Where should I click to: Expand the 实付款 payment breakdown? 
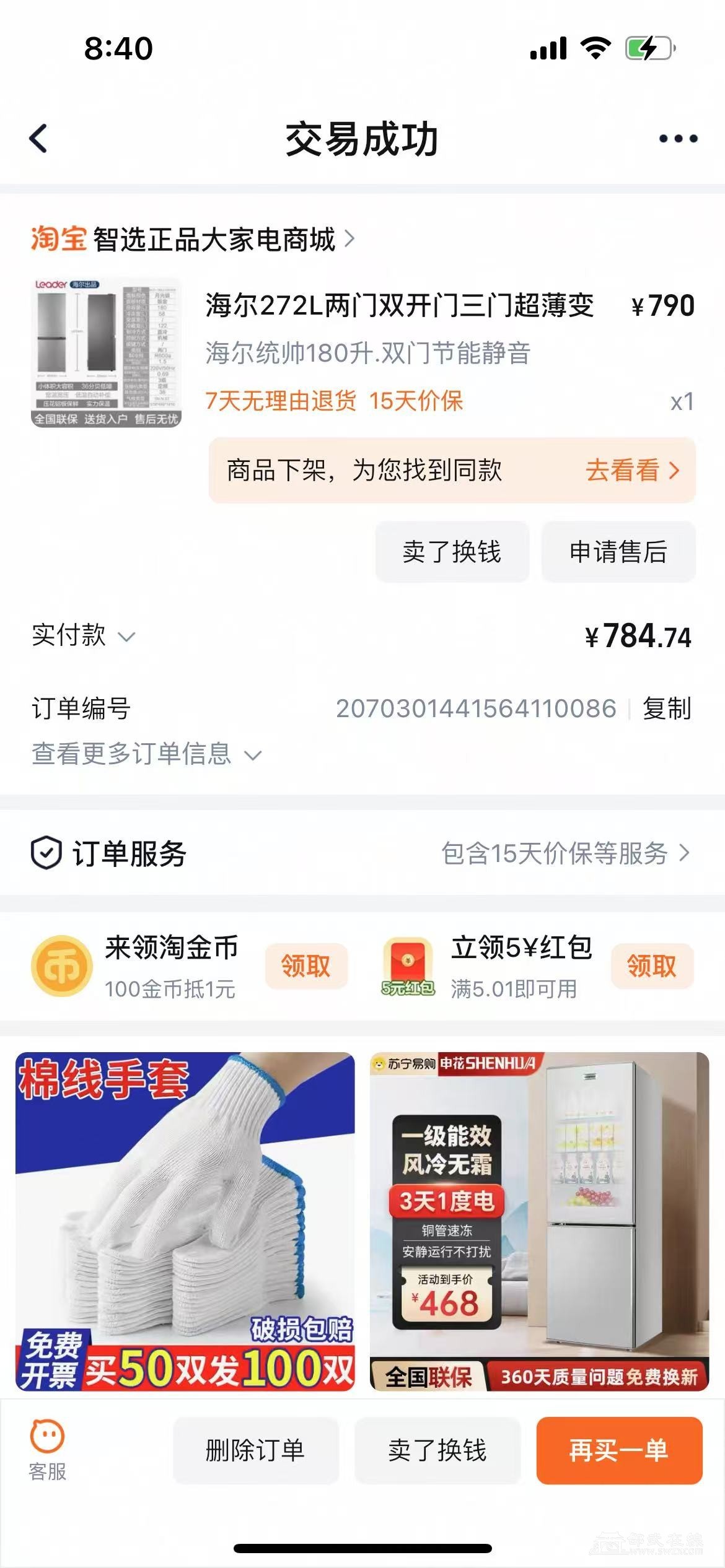tap(83, 636)
